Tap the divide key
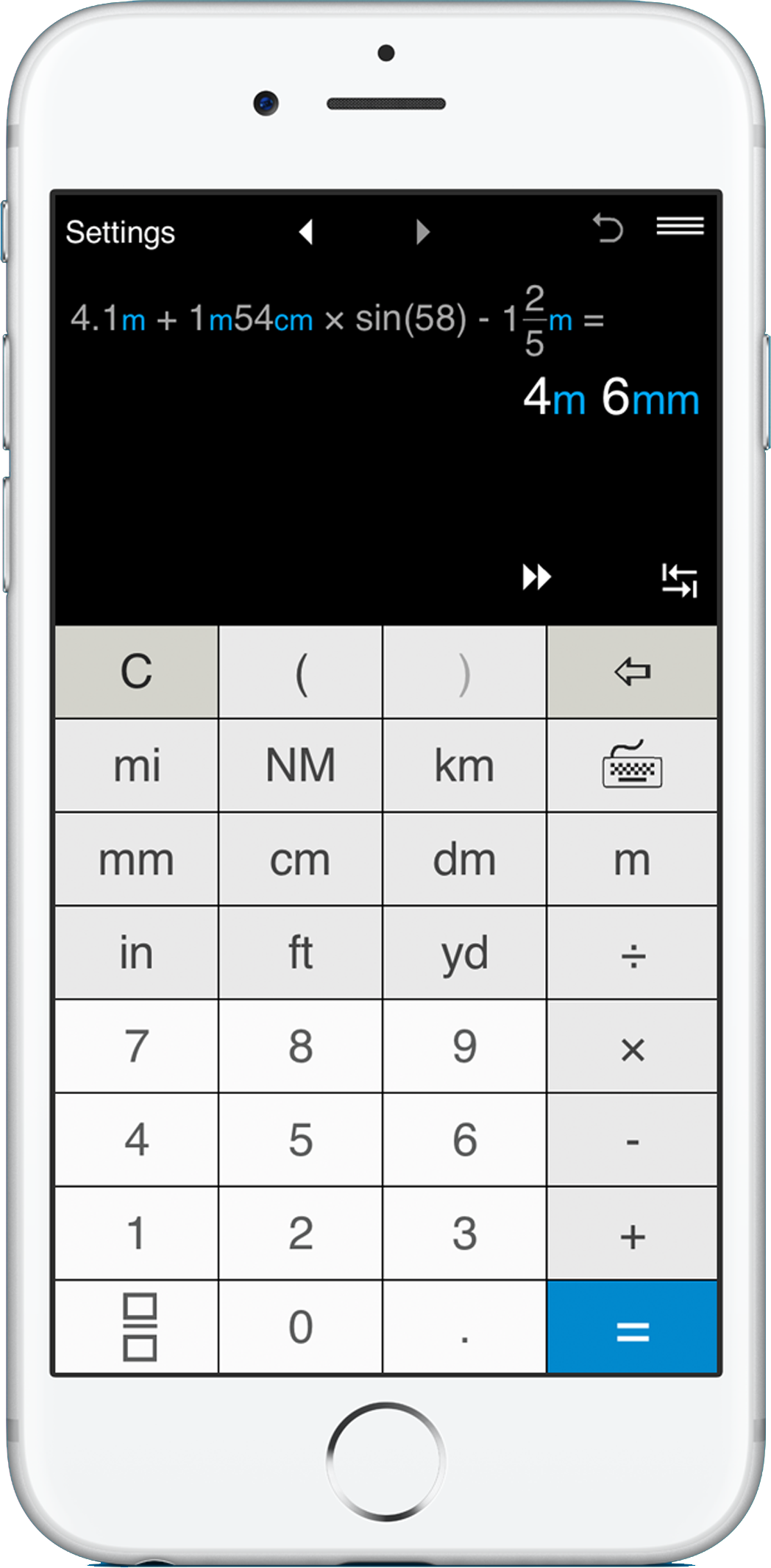 click(x=632, y=953)
